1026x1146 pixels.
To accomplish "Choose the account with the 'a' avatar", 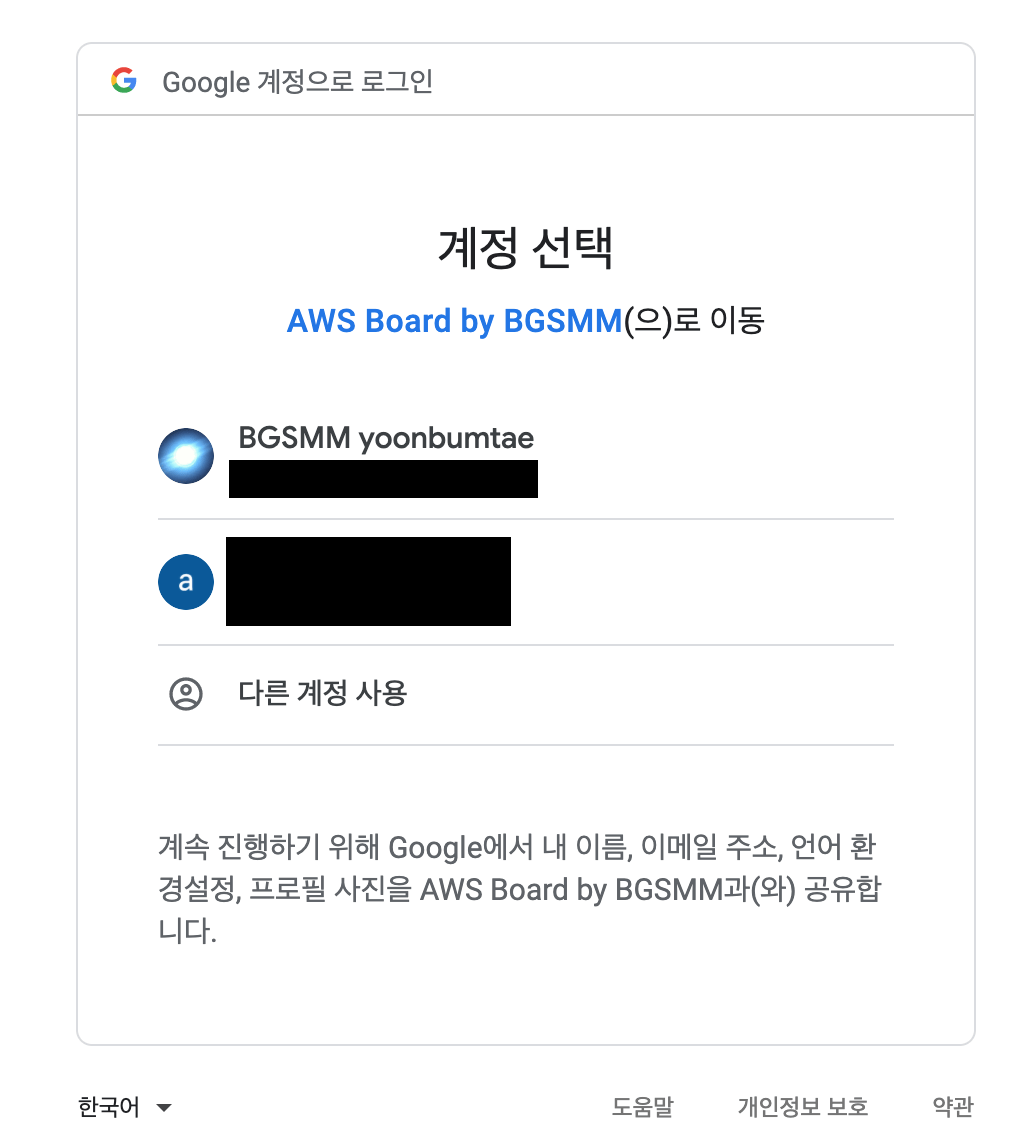I will [x=367, y=581].
